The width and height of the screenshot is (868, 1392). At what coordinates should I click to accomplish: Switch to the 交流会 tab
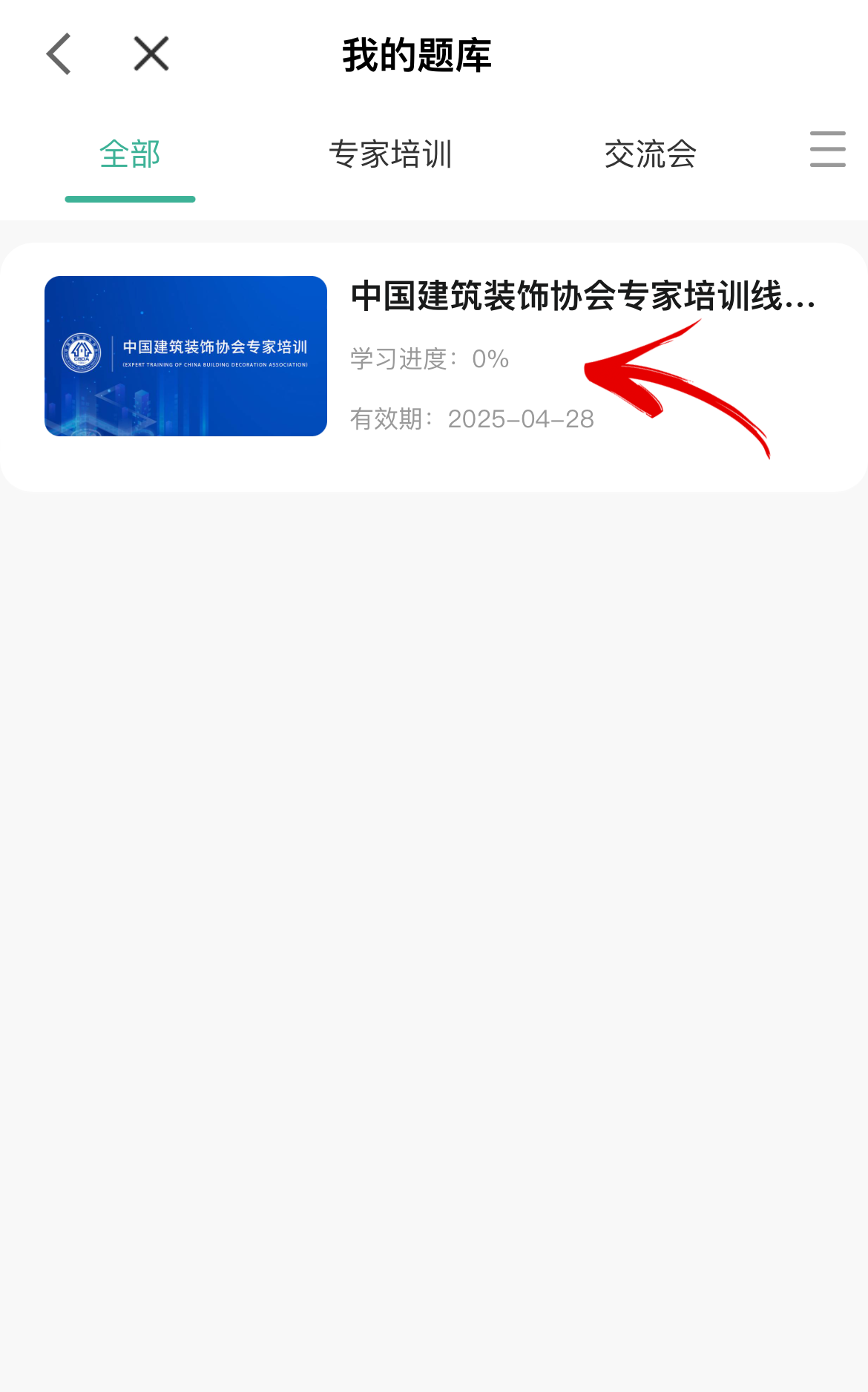[650, 154]
